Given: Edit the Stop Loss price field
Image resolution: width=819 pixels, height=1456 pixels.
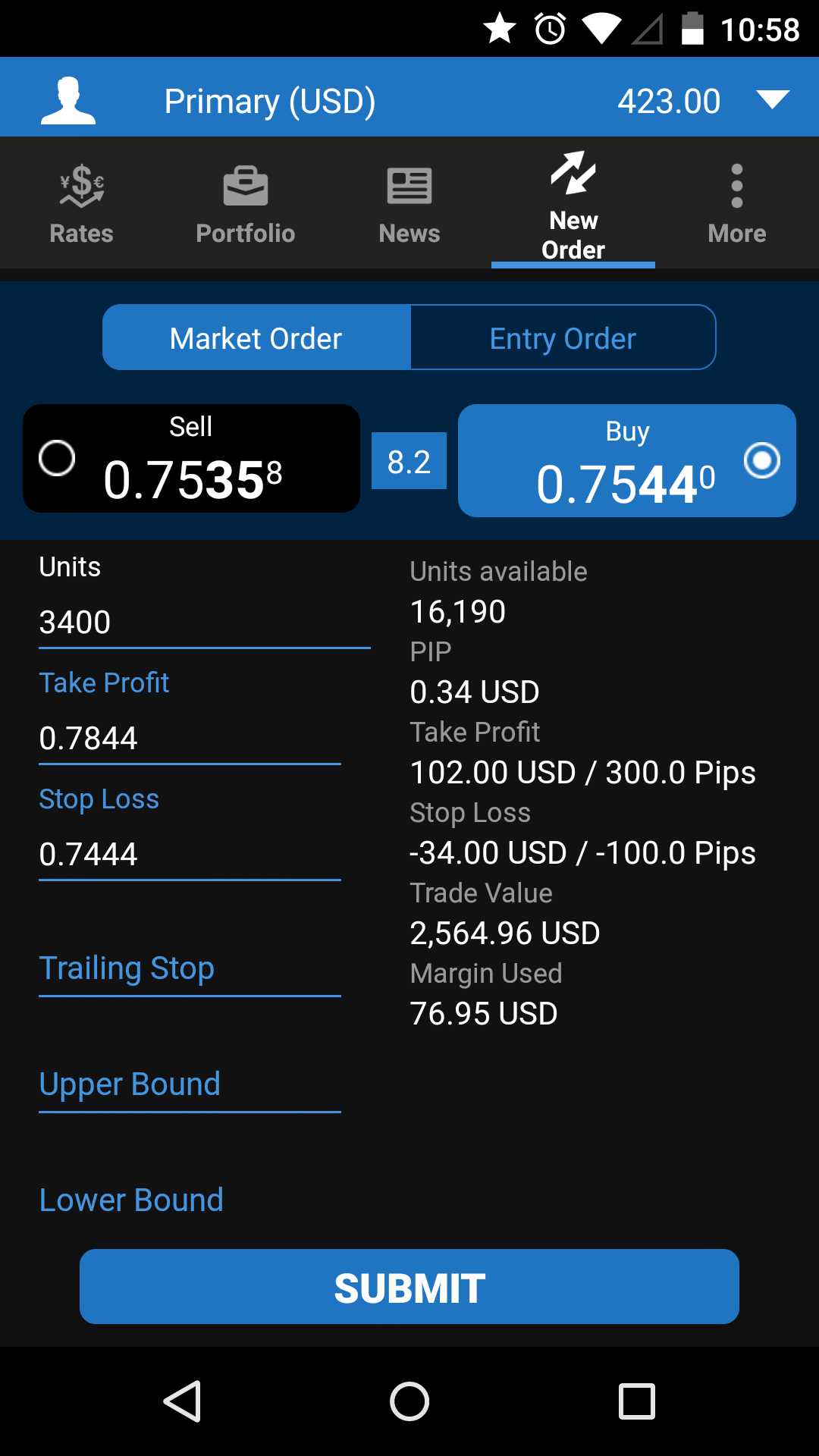Looking at the screenshot, I should (190, 855).
